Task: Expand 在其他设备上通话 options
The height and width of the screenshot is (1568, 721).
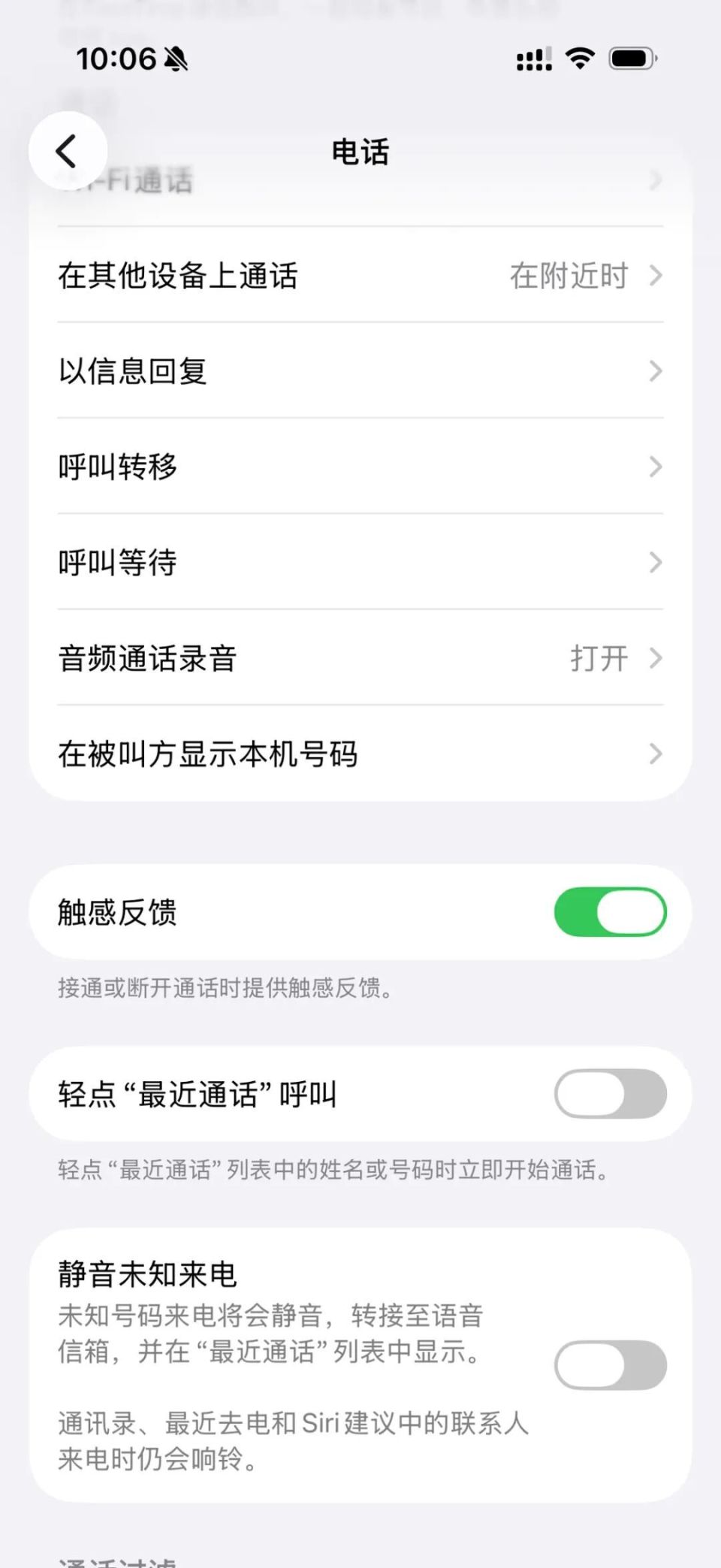Action: point(360,276)
